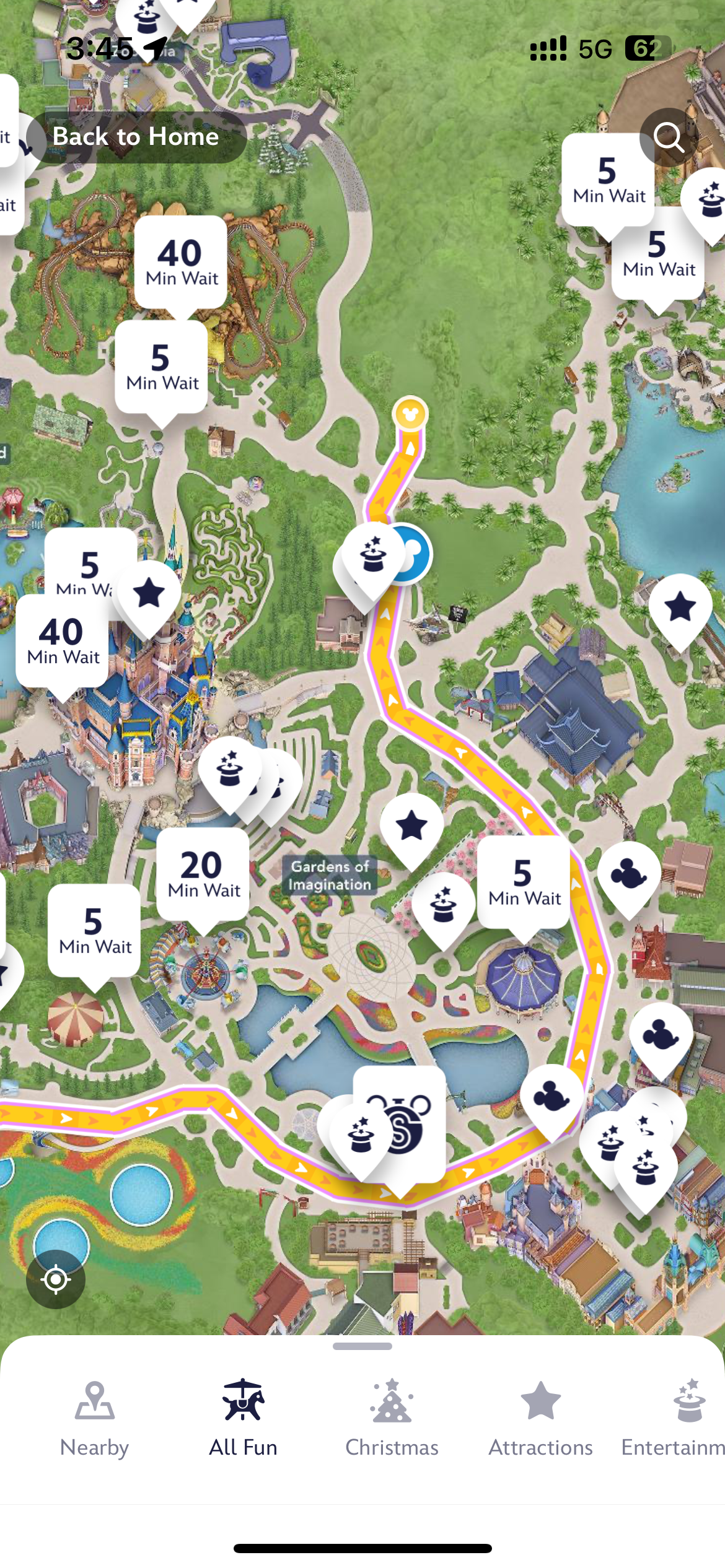The image size is (725, 1568).
Task: Open the 20 Min Wait marker
Action: tap(203, 875)
